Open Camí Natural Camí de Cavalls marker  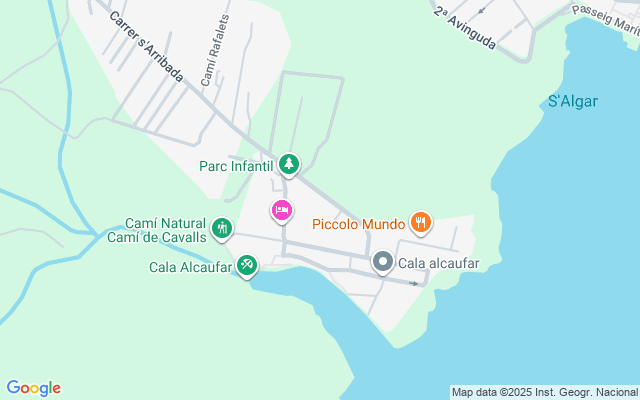[x=221, y=229]
